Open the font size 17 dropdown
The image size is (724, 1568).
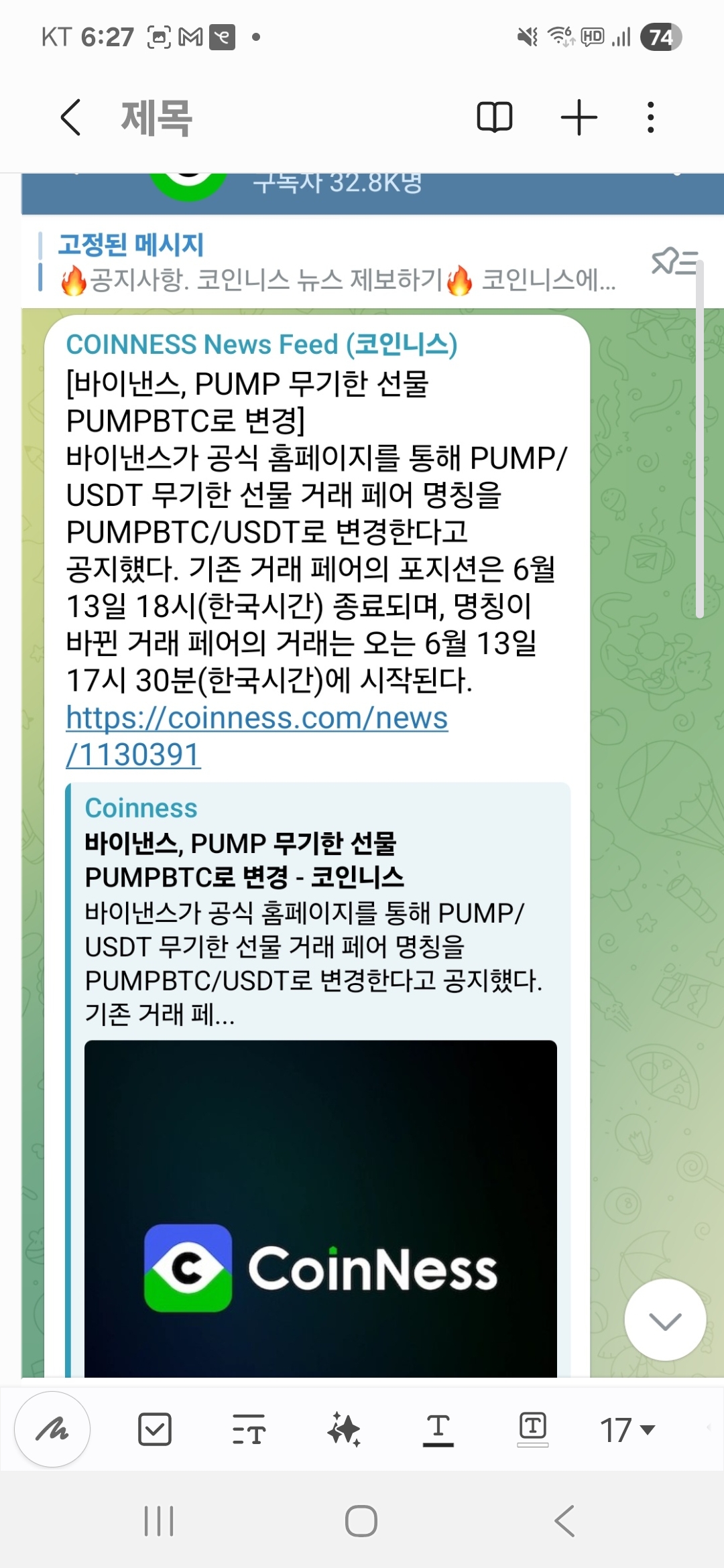point(627,1430)
